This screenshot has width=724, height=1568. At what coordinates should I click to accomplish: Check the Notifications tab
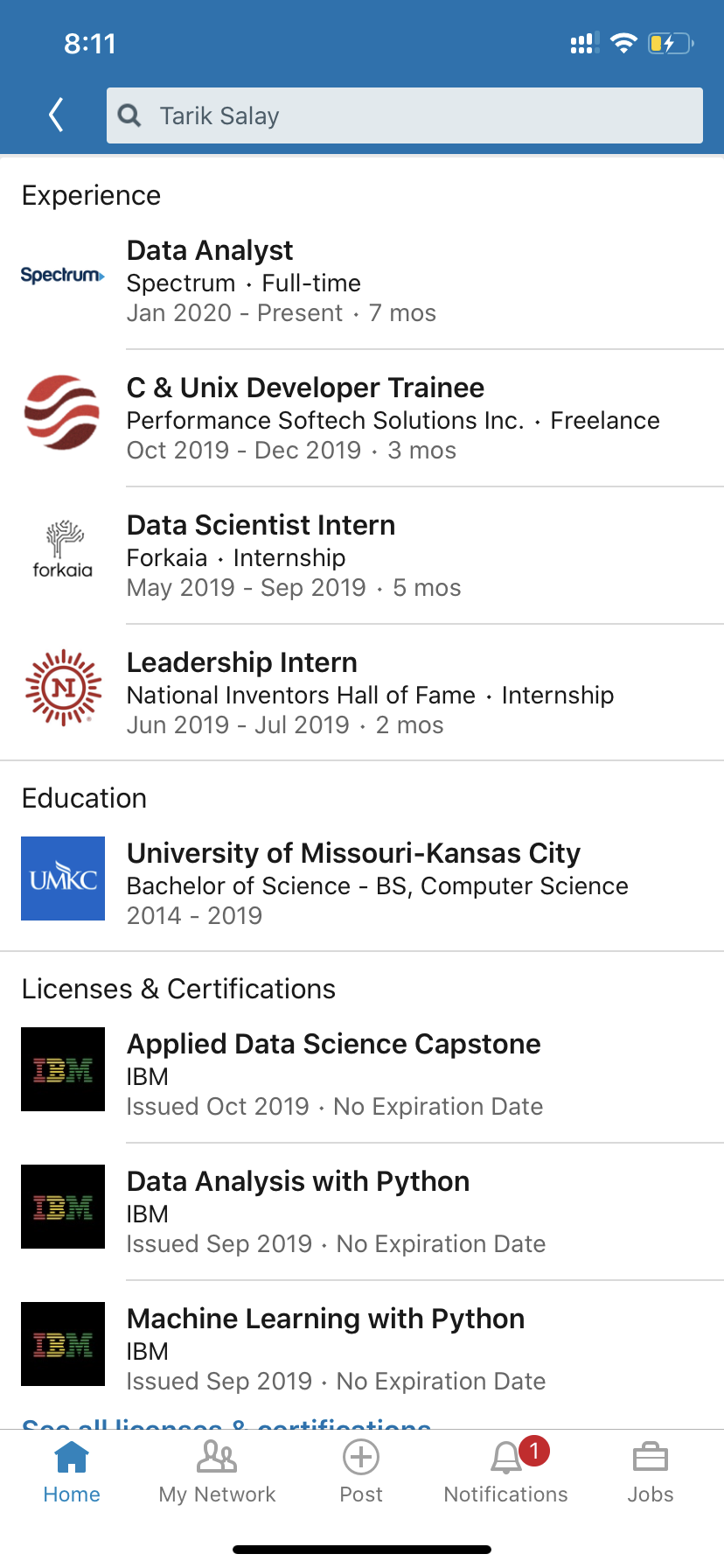click(x=505, y=1472)
